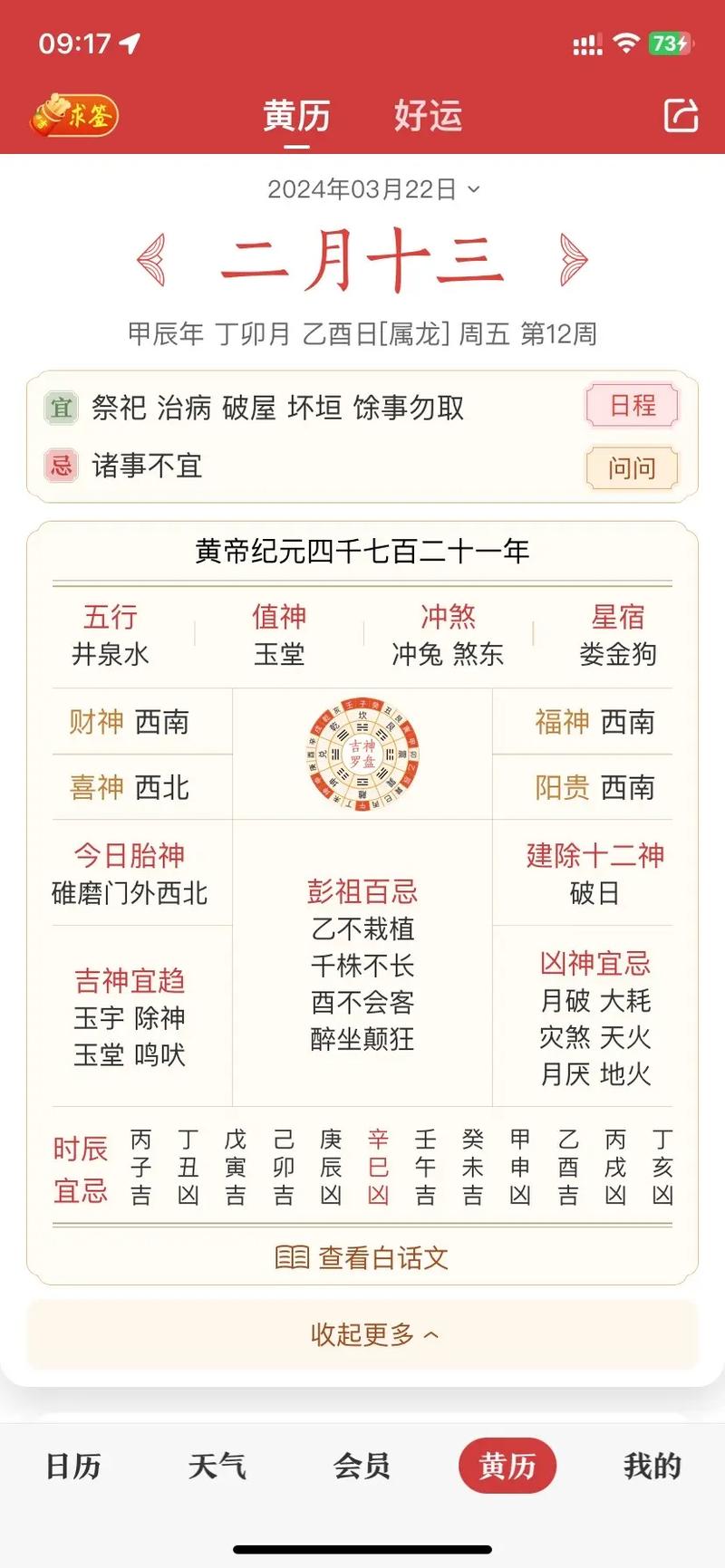
Task: Go to the next day arrow
Action: 573,260
